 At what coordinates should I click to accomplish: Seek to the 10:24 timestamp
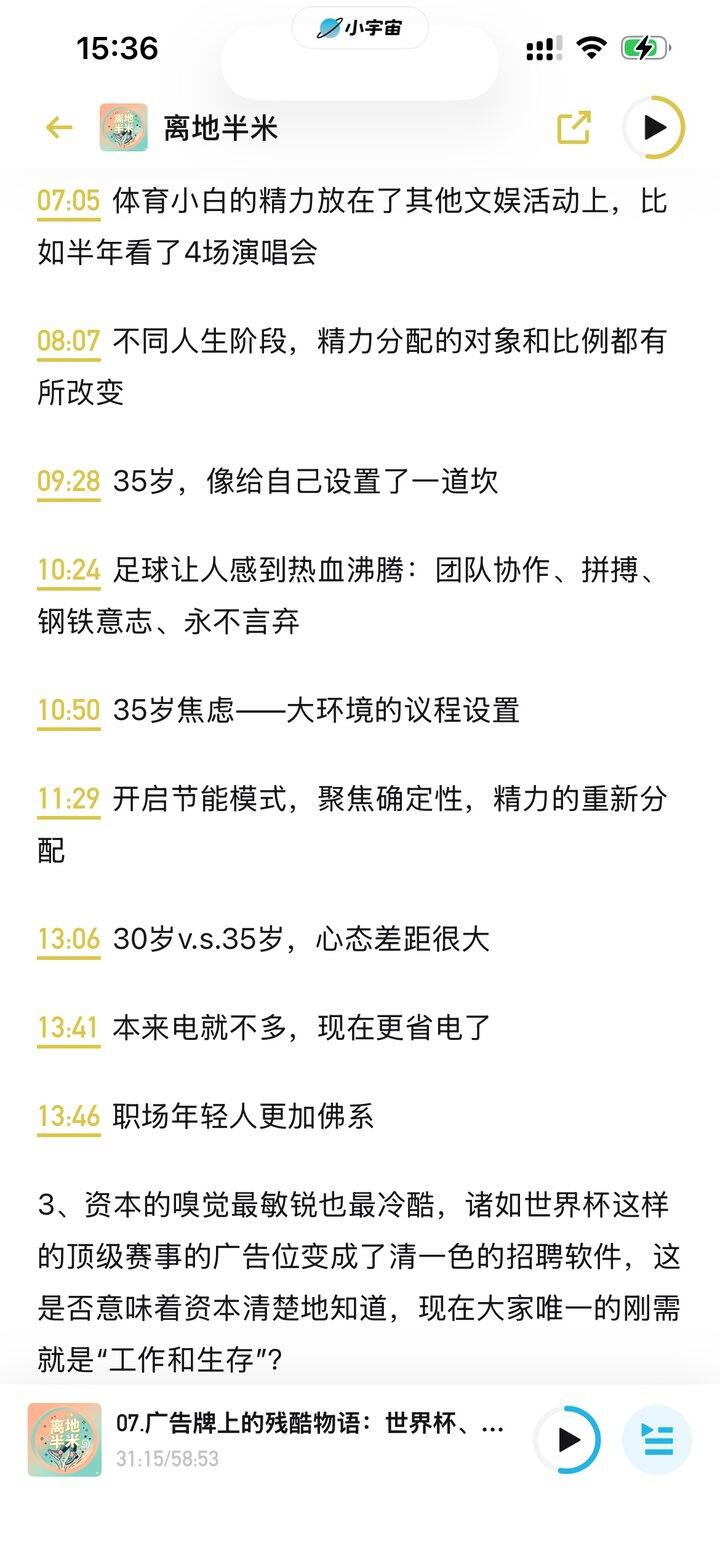click(x=69, y=571)
